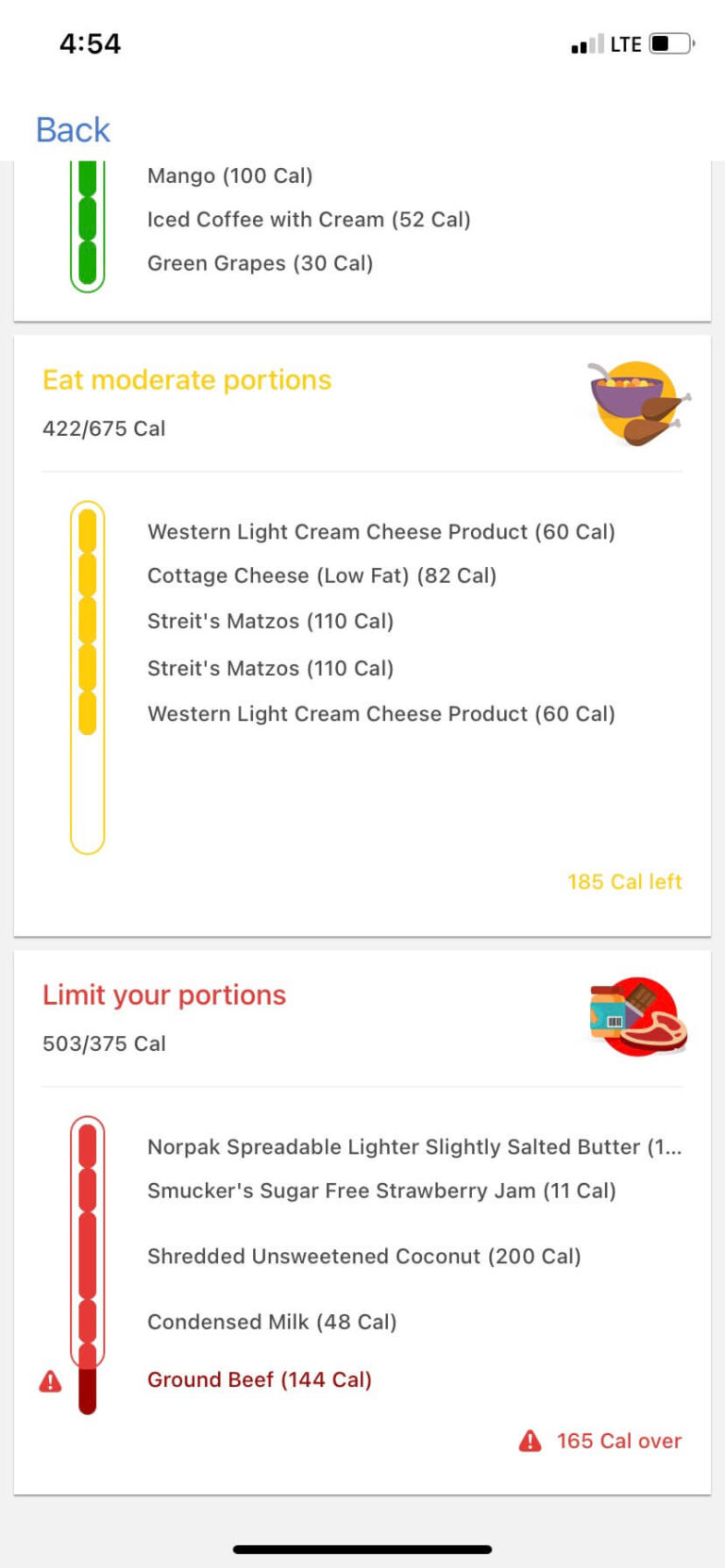This screenshot has height=1568, width=725.
Task: Expand the Limit your portions section
Action: [163, 995]
